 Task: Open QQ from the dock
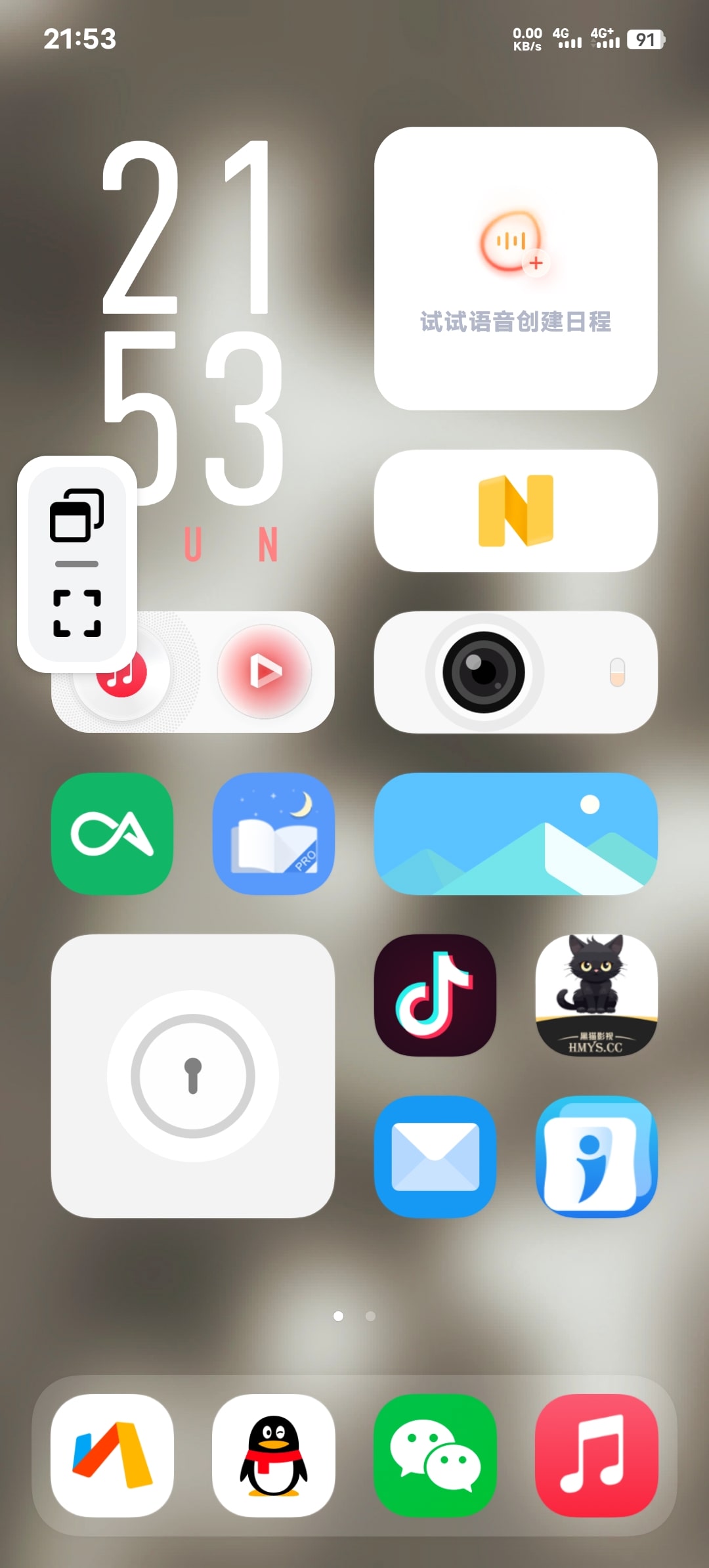pos(273,1455)
